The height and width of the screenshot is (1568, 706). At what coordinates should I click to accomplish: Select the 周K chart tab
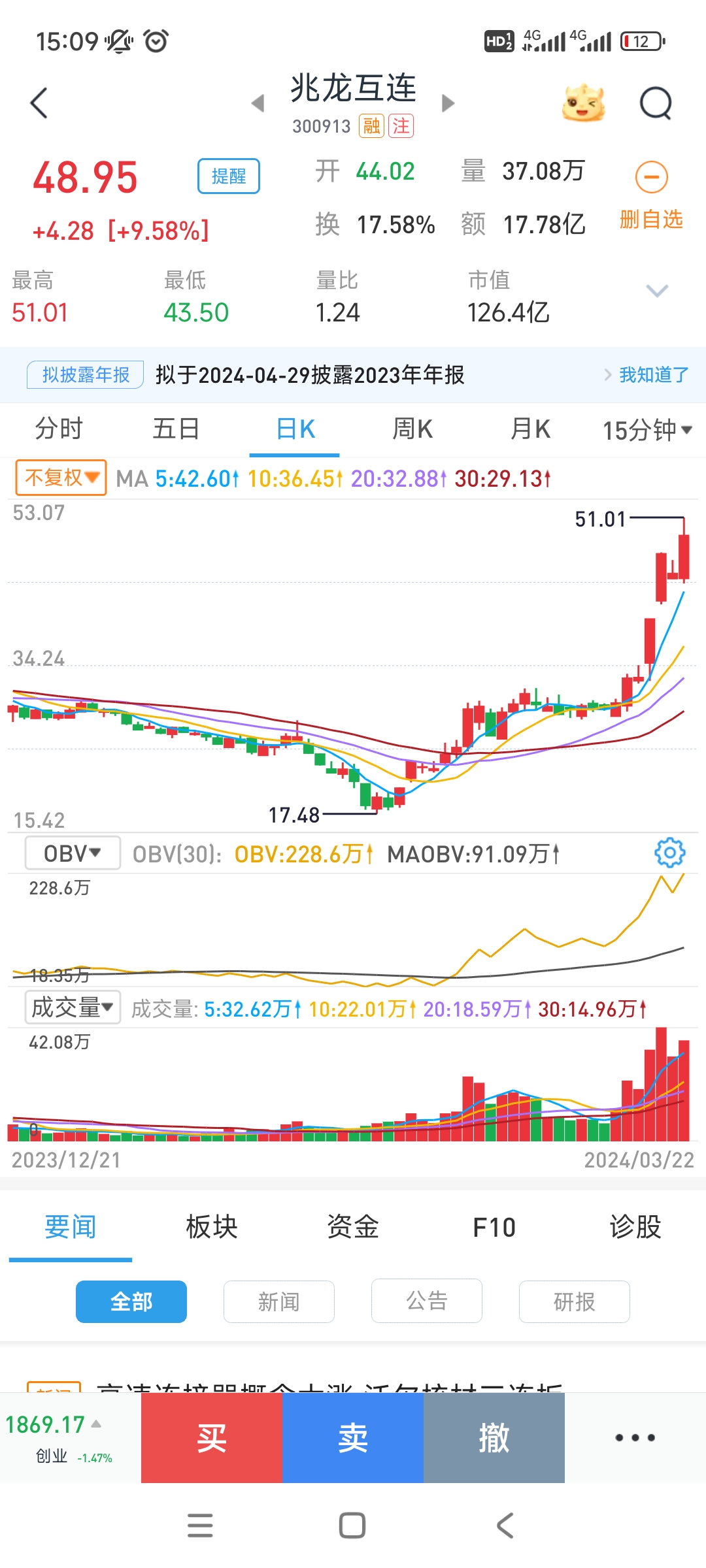click(412, 429)
